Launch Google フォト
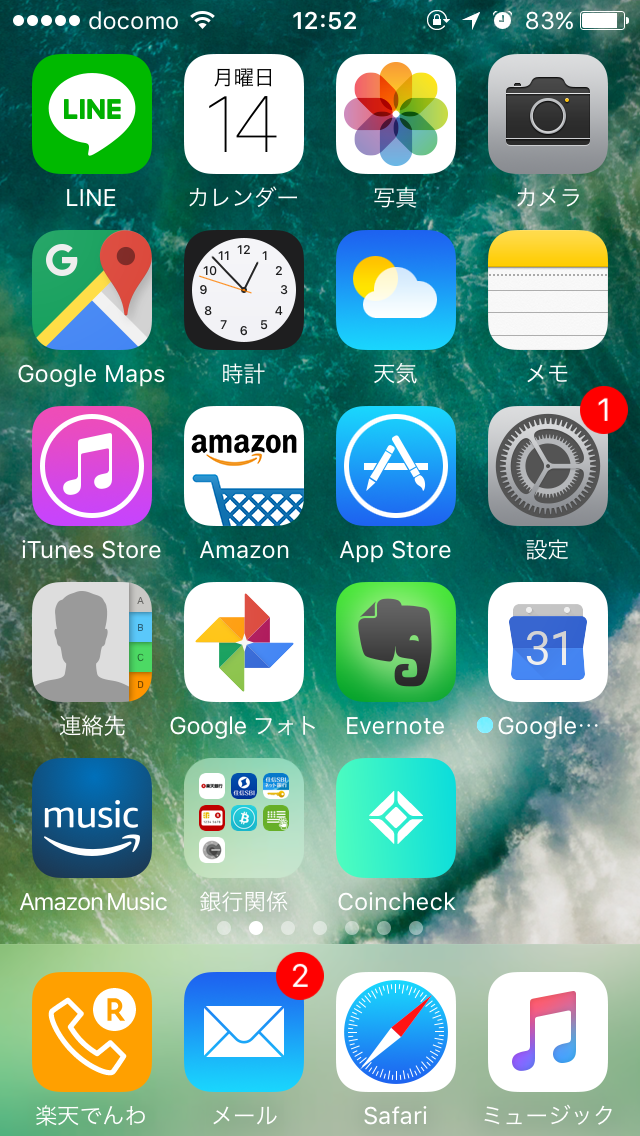640x1136 pixels. click(244, 642)
